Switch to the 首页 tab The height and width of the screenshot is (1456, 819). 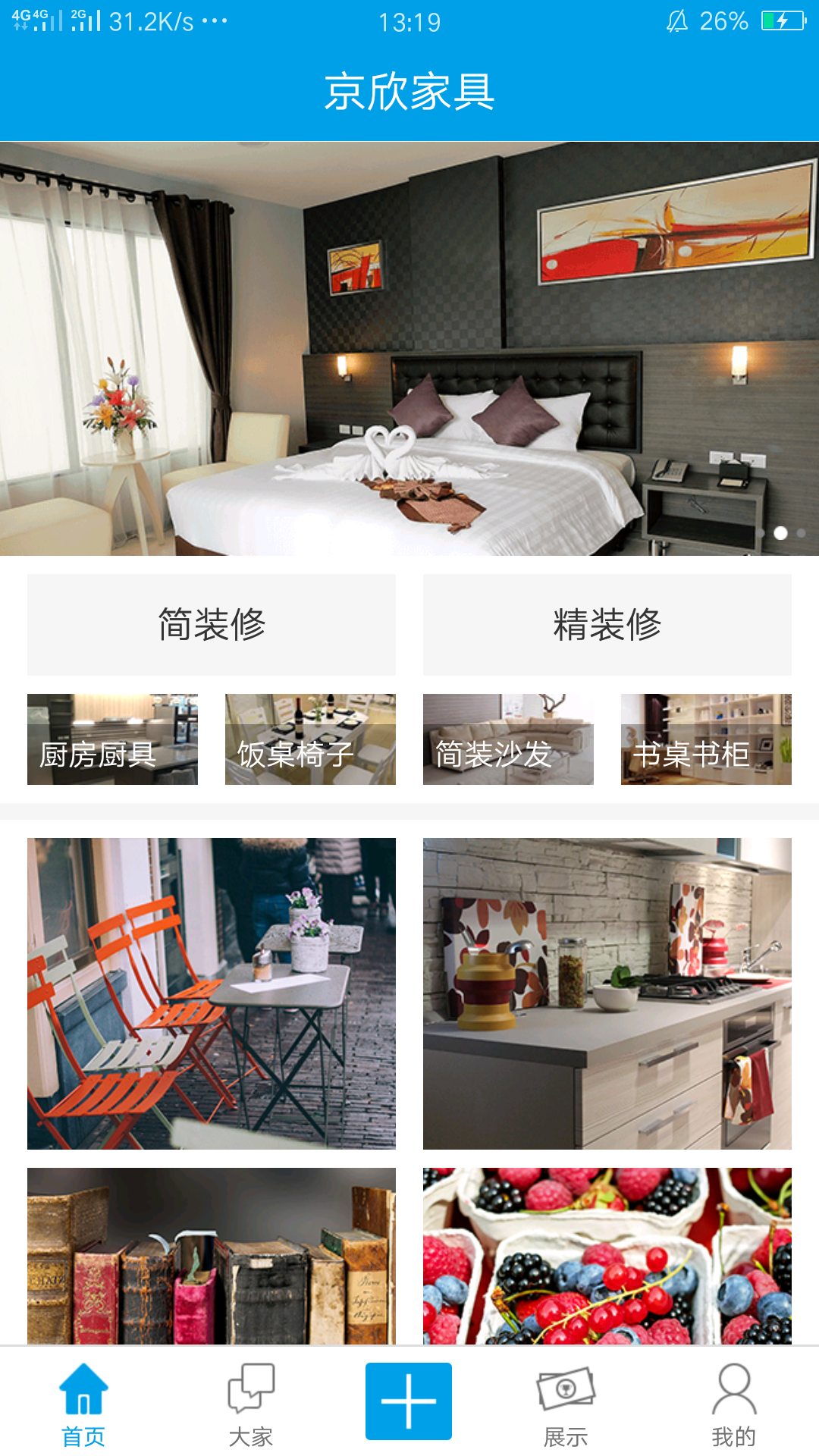tap(83, 1403)
